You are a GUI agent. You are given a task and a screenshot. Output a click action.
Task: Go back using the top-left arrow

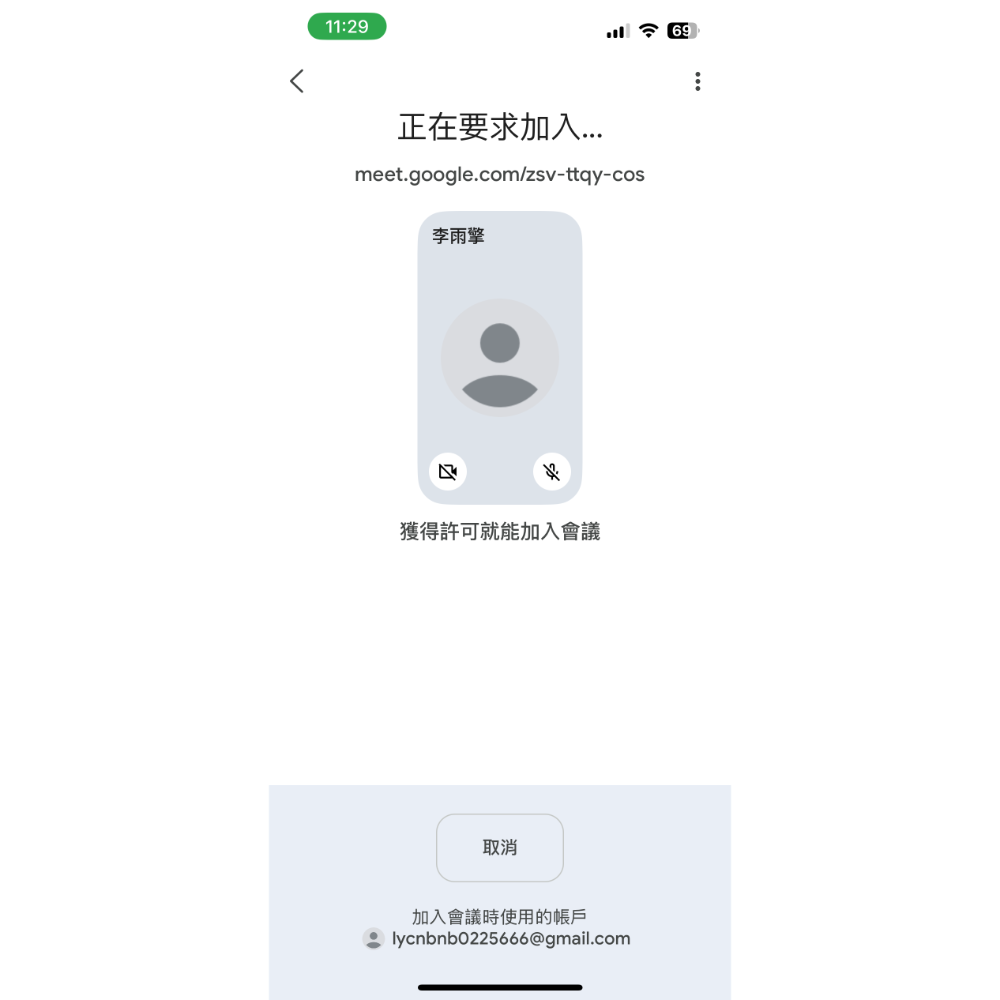(297, 81)
